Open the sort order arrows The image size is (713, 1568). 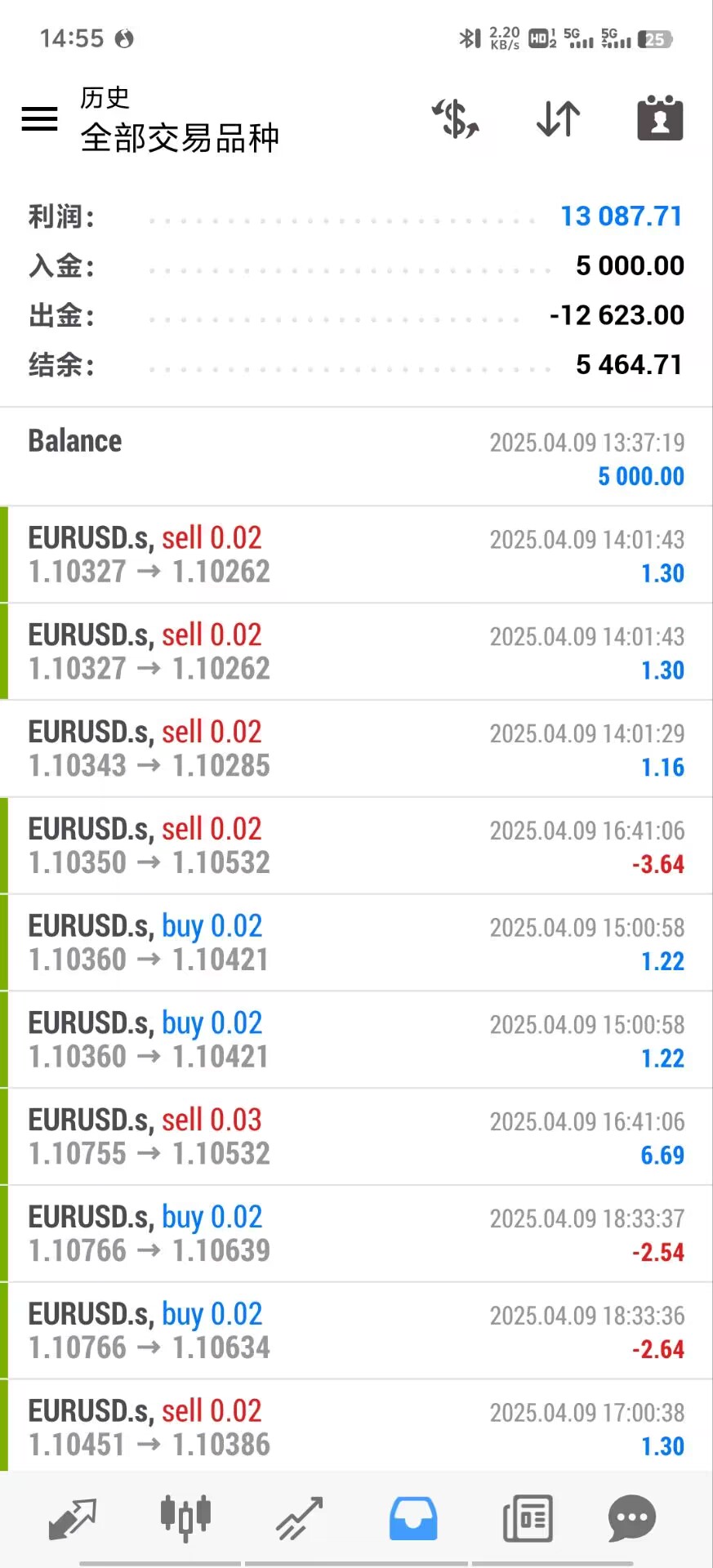tap(559, 119)
